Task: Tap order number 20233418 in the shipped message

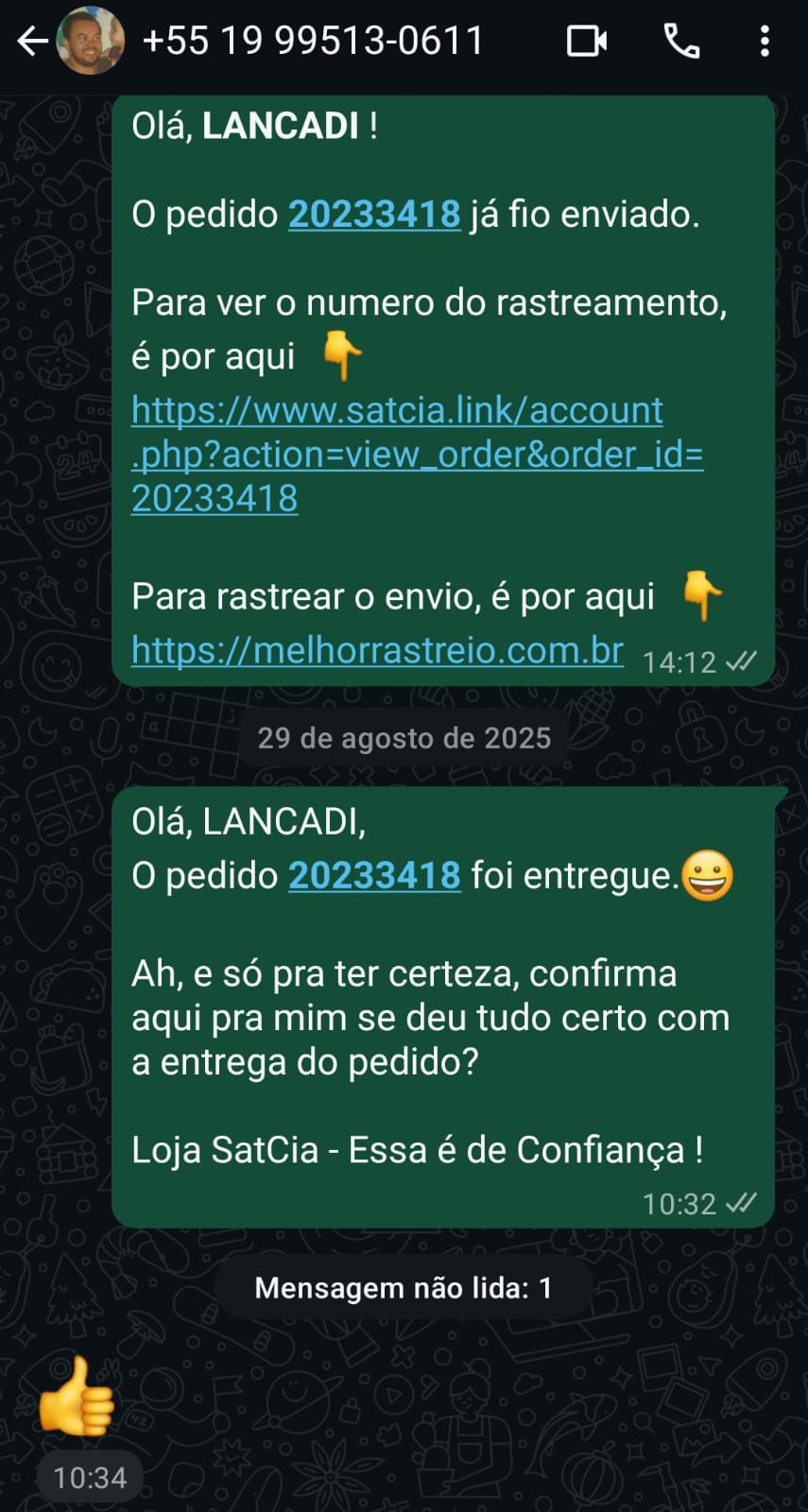Action: pos(374,215)
